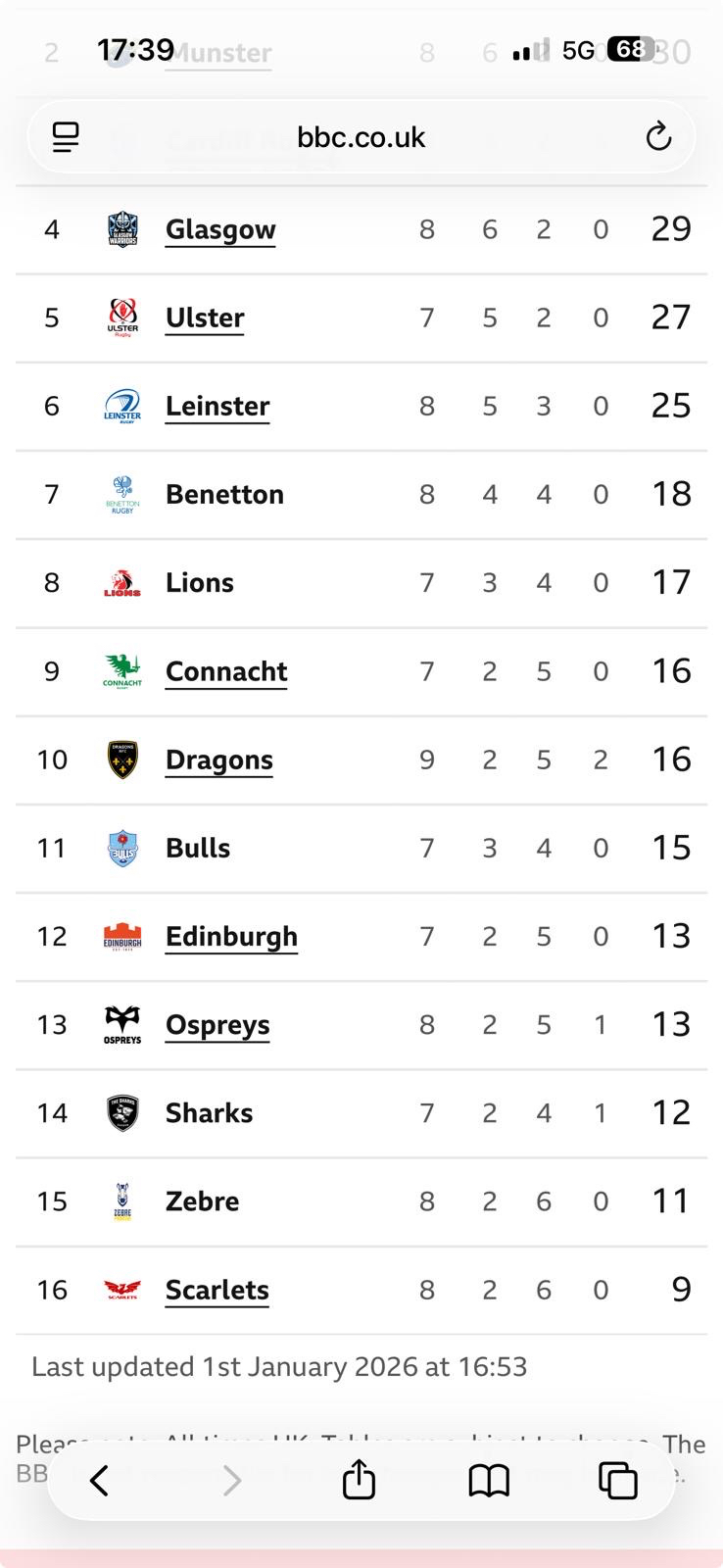Reload the bbc.co.uk page
This screenshot has height=1568, width=723.
(658, 137)
